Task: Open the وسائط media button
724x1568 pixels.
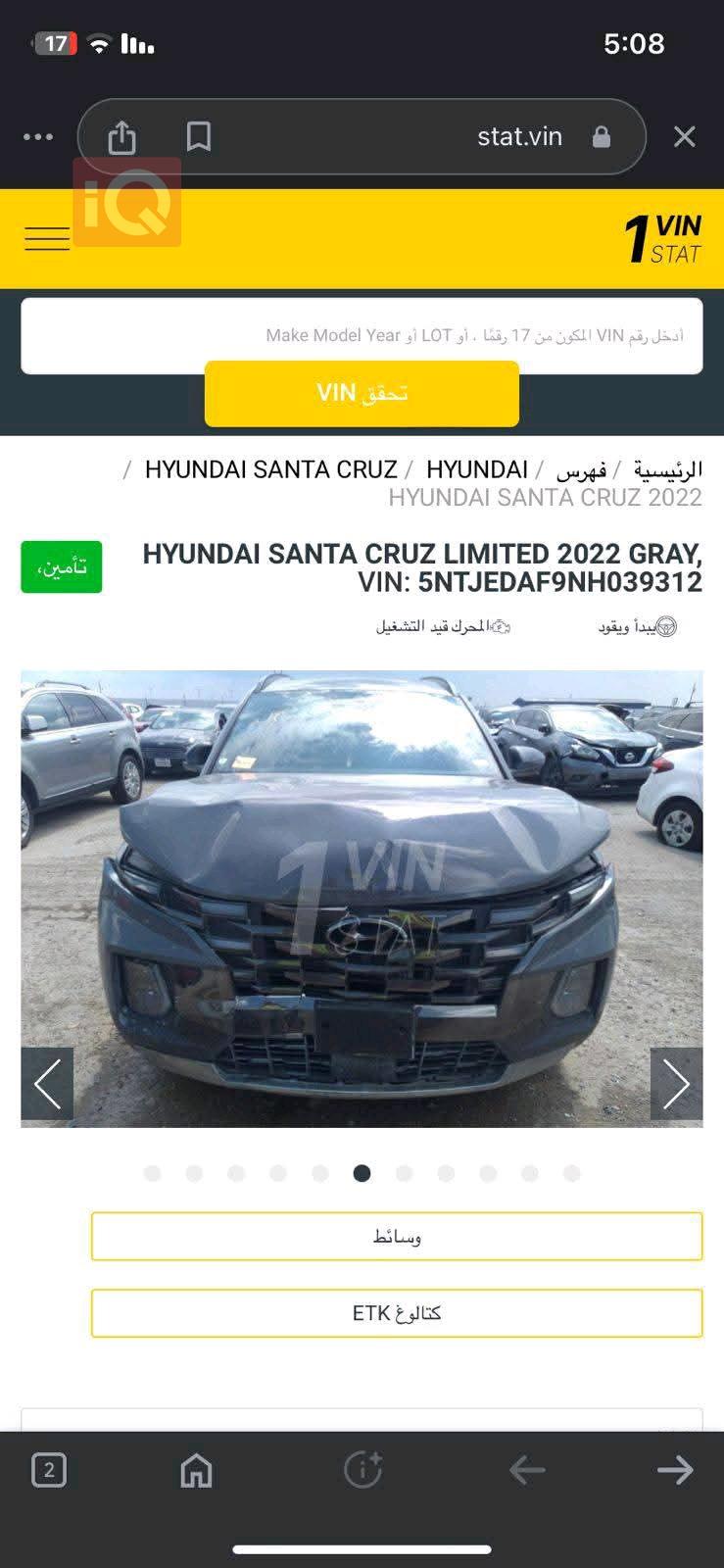Action: 397,1237
